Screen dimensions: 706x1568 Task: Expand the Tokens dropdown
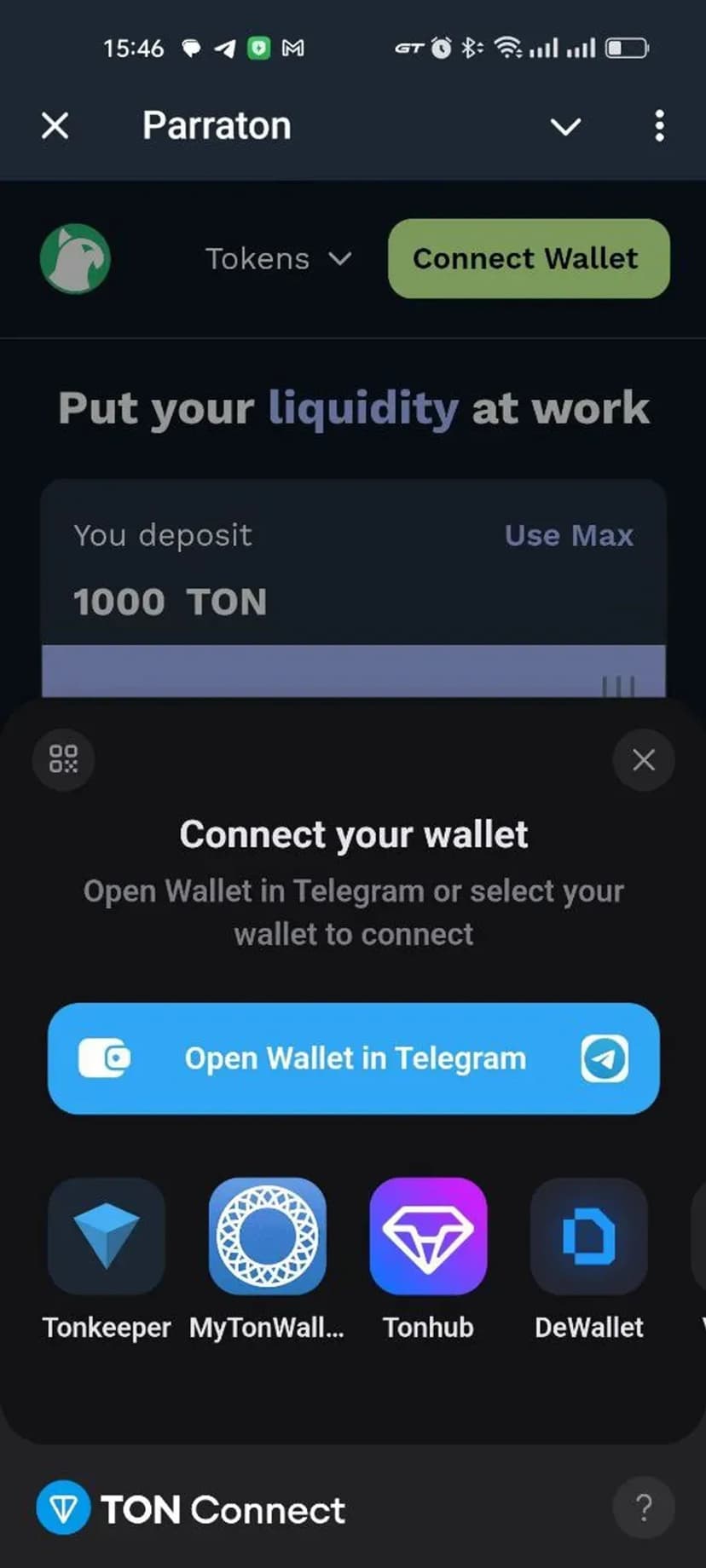point(278,258)
